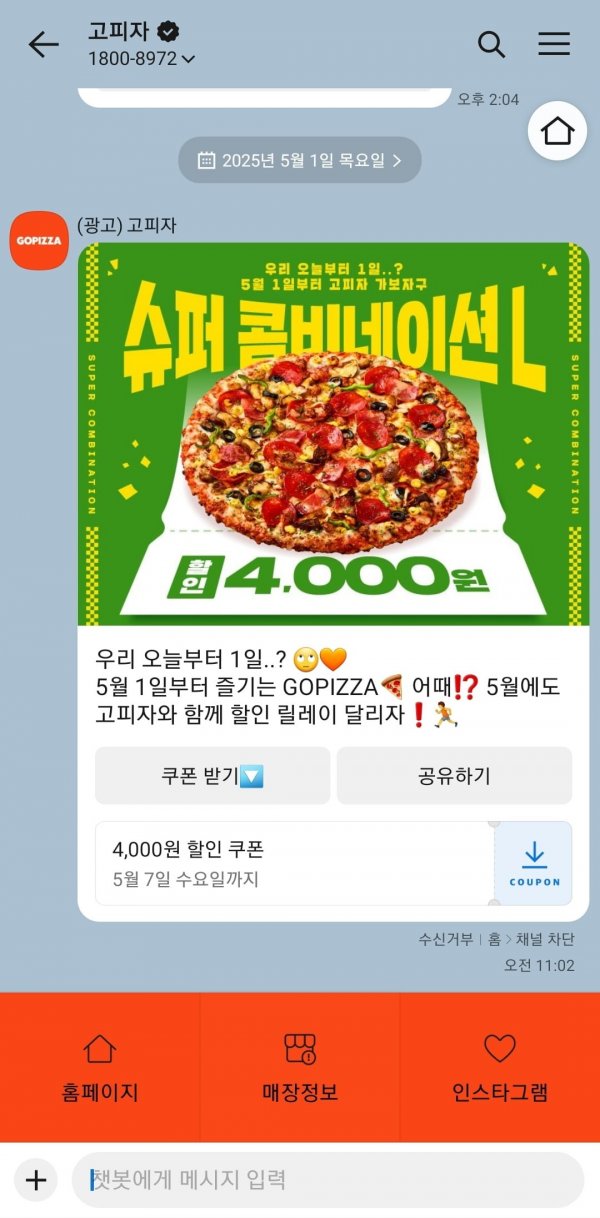Open the GOPIZZA profile picture
This screenshot has width=600, height=1218.
pyautogui.click(x=39, y=240)
